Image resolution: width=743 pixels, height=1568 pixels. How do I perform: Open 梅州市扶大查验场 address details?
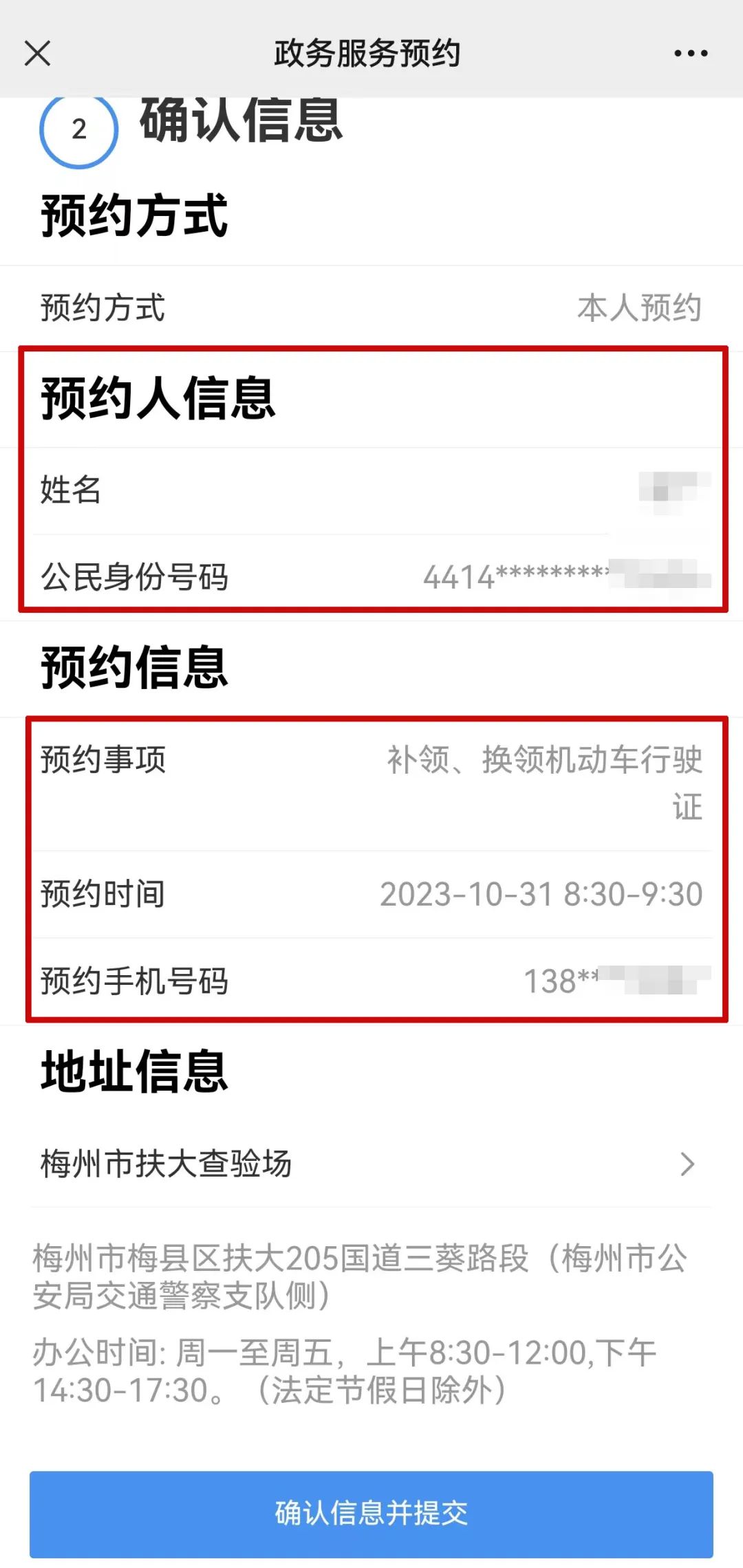pyautogui.click(x=370, y=1164)
